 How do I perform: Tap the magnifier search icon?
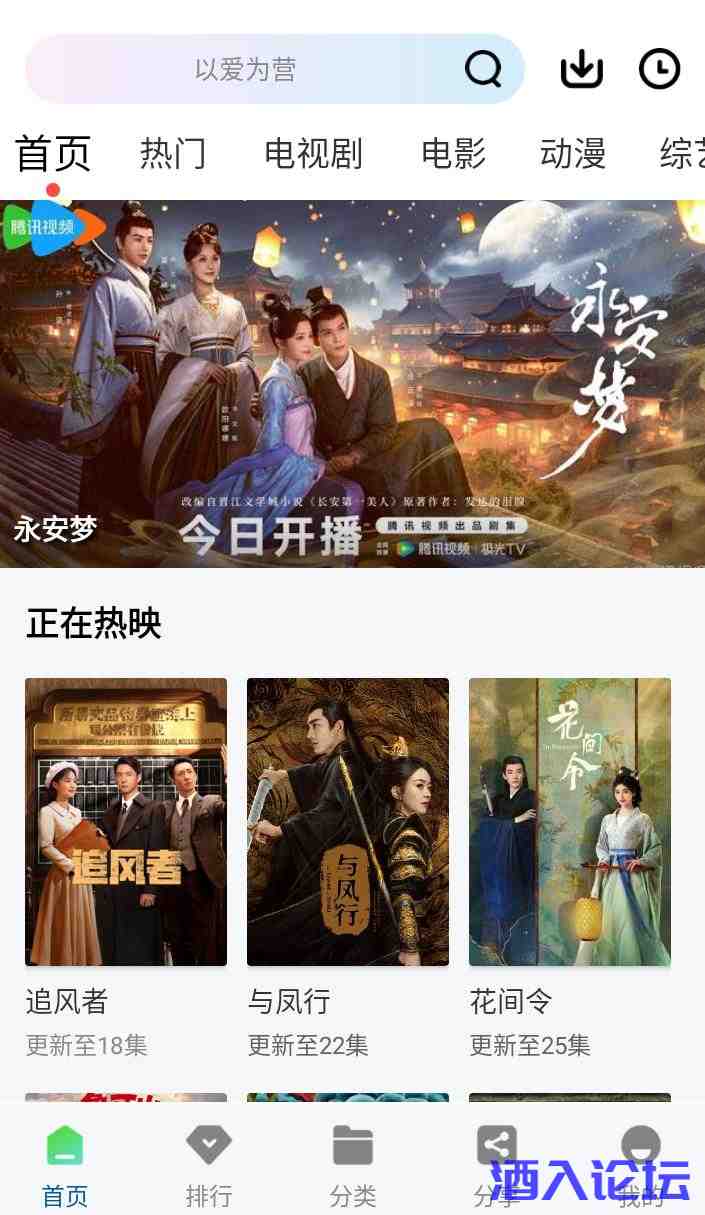(483, 69)
